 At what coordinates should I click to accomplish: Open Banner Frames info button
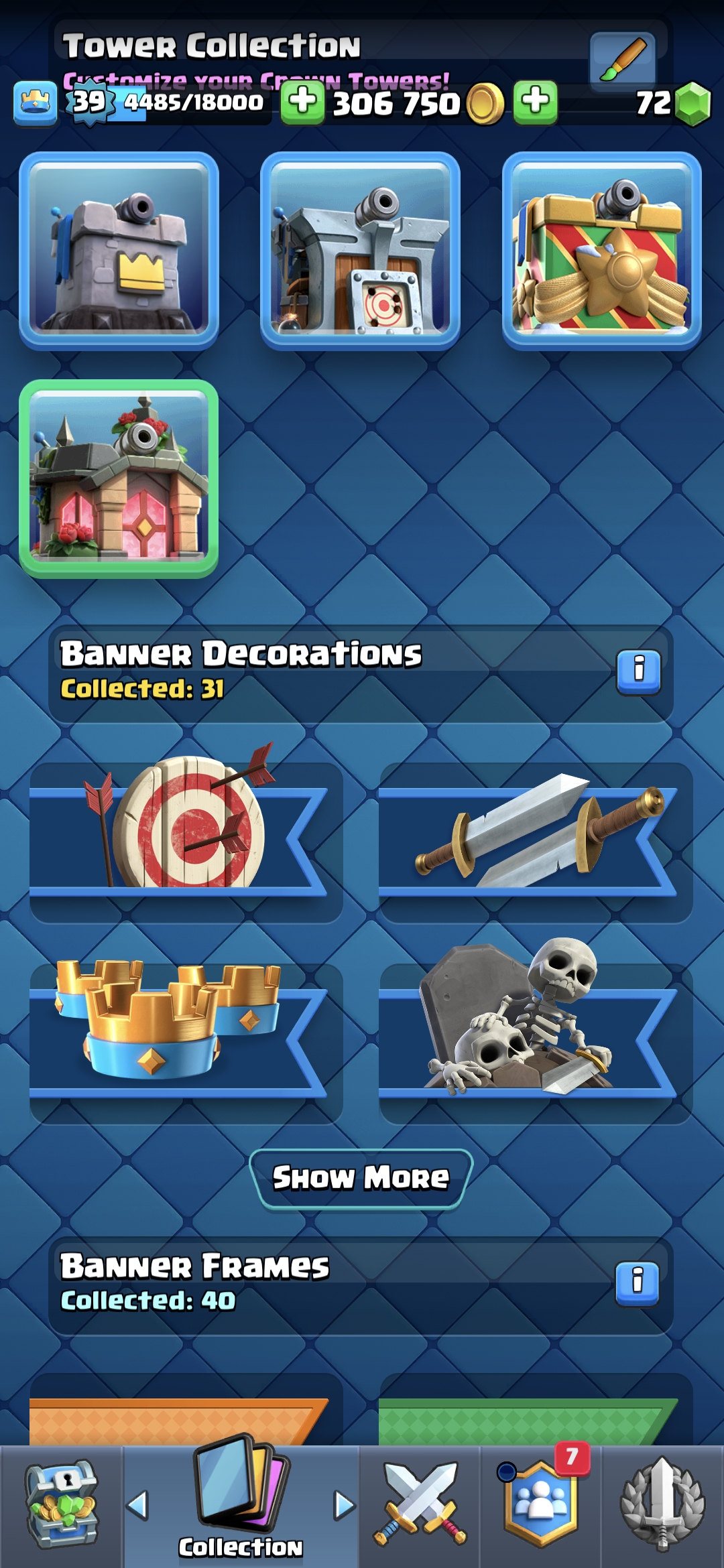[x=637, y=1283]
